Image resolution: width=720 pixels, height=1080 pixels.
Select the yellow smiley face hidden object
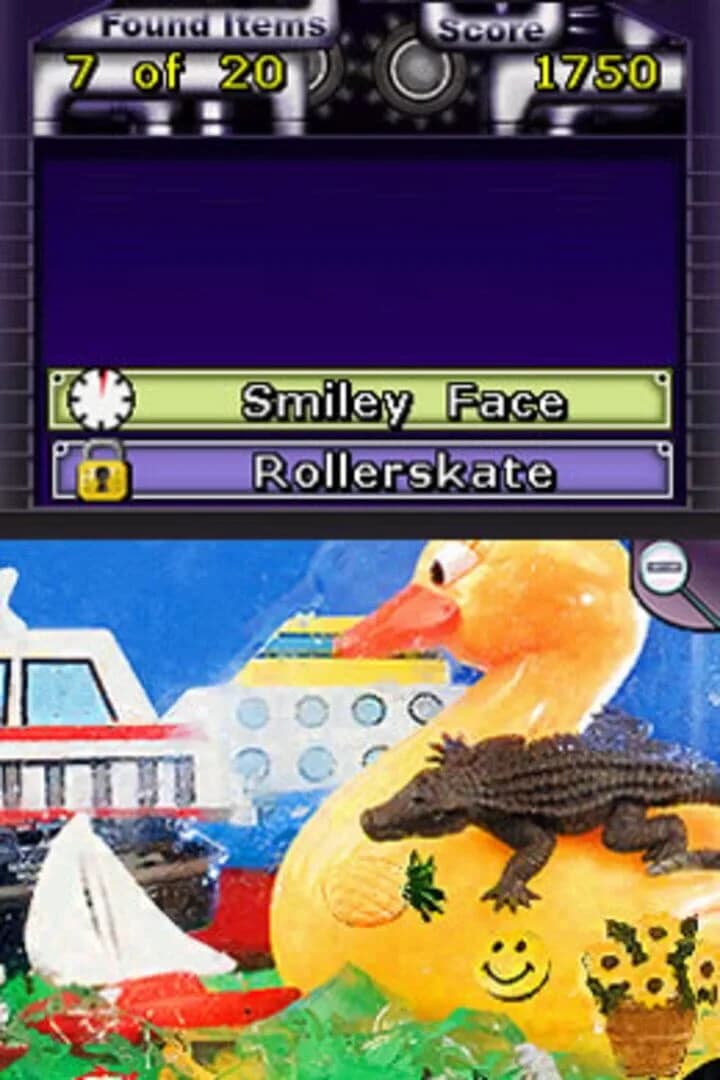(x=512, y=965)
